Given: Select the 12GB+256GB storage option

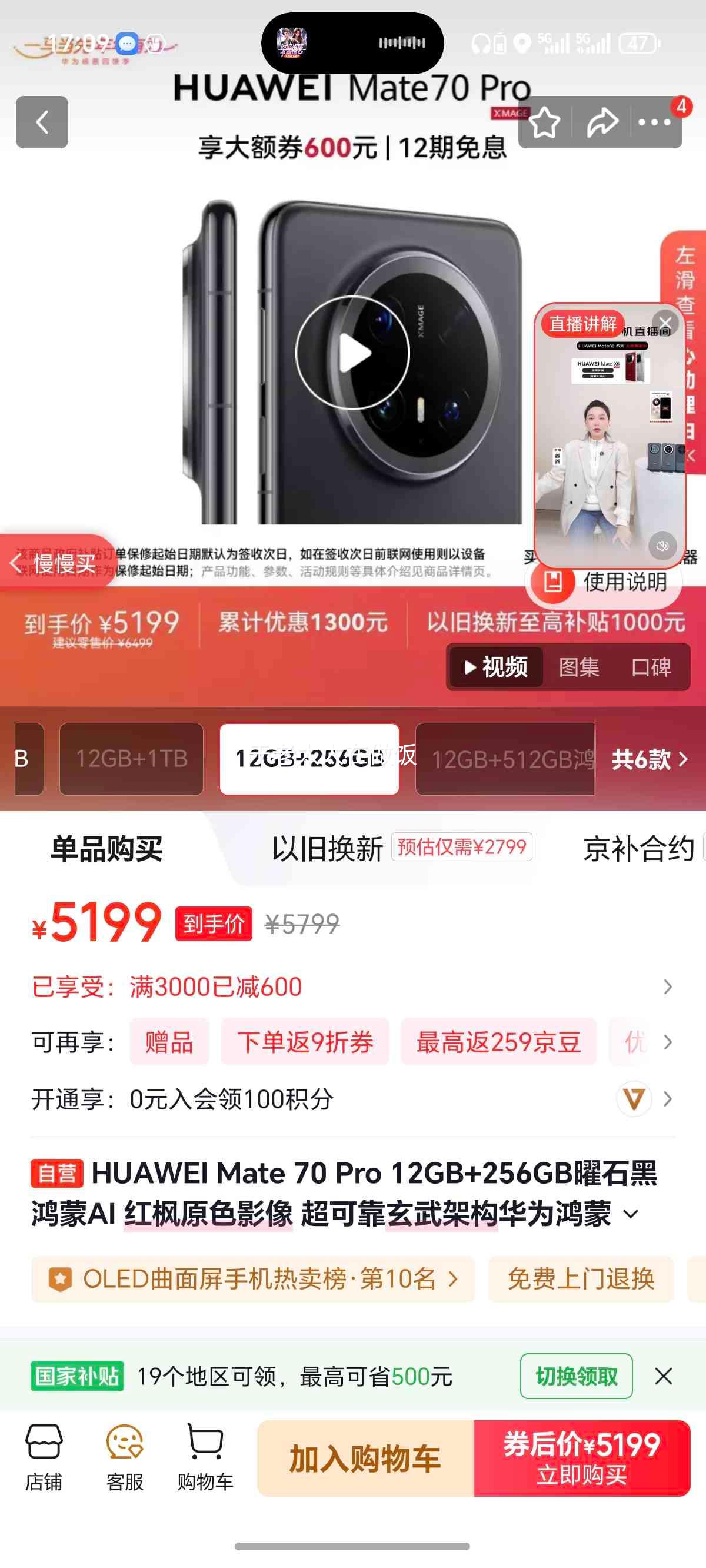Looking at the screenshot, I should (311, 760).
